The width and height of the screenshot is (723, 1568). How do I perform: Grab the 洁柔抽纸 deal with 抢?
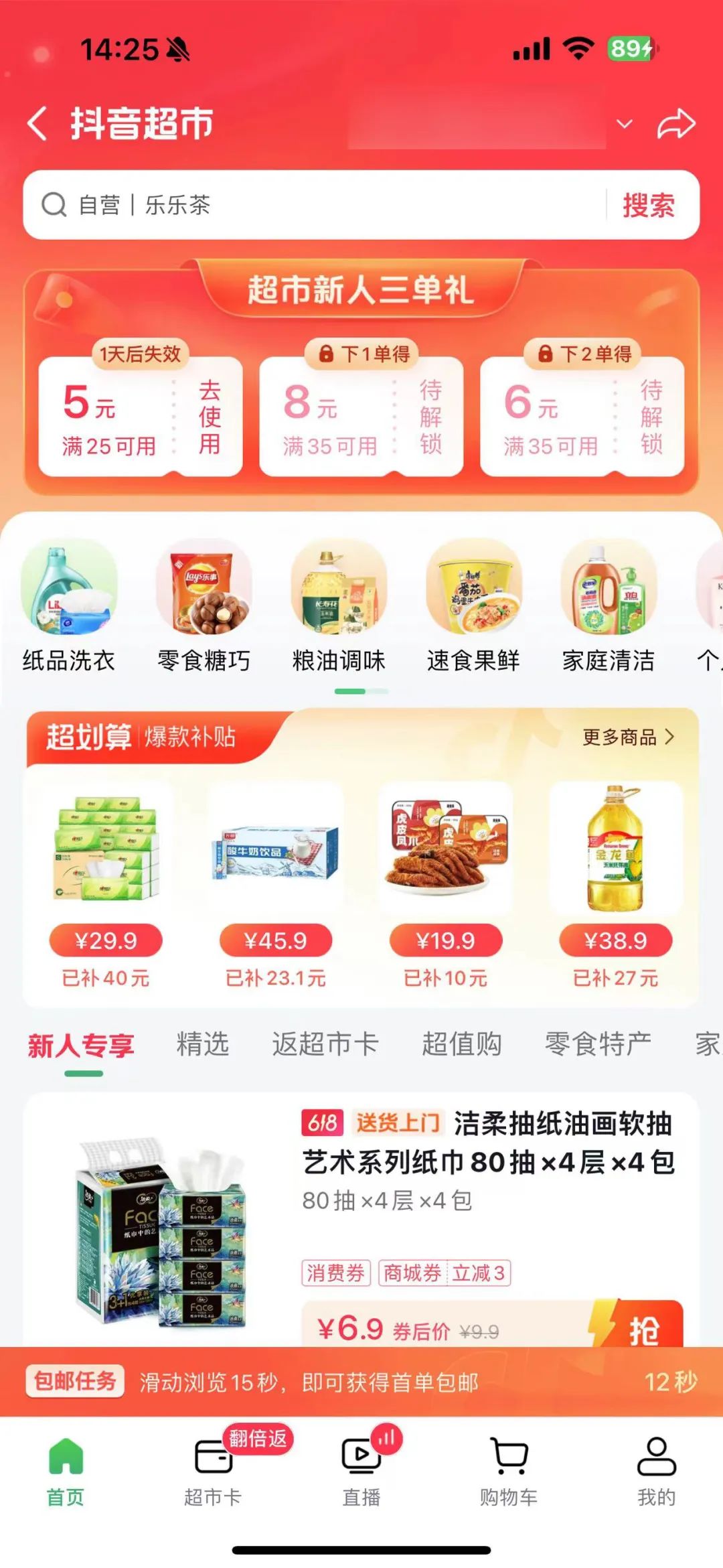point(643,1330)
